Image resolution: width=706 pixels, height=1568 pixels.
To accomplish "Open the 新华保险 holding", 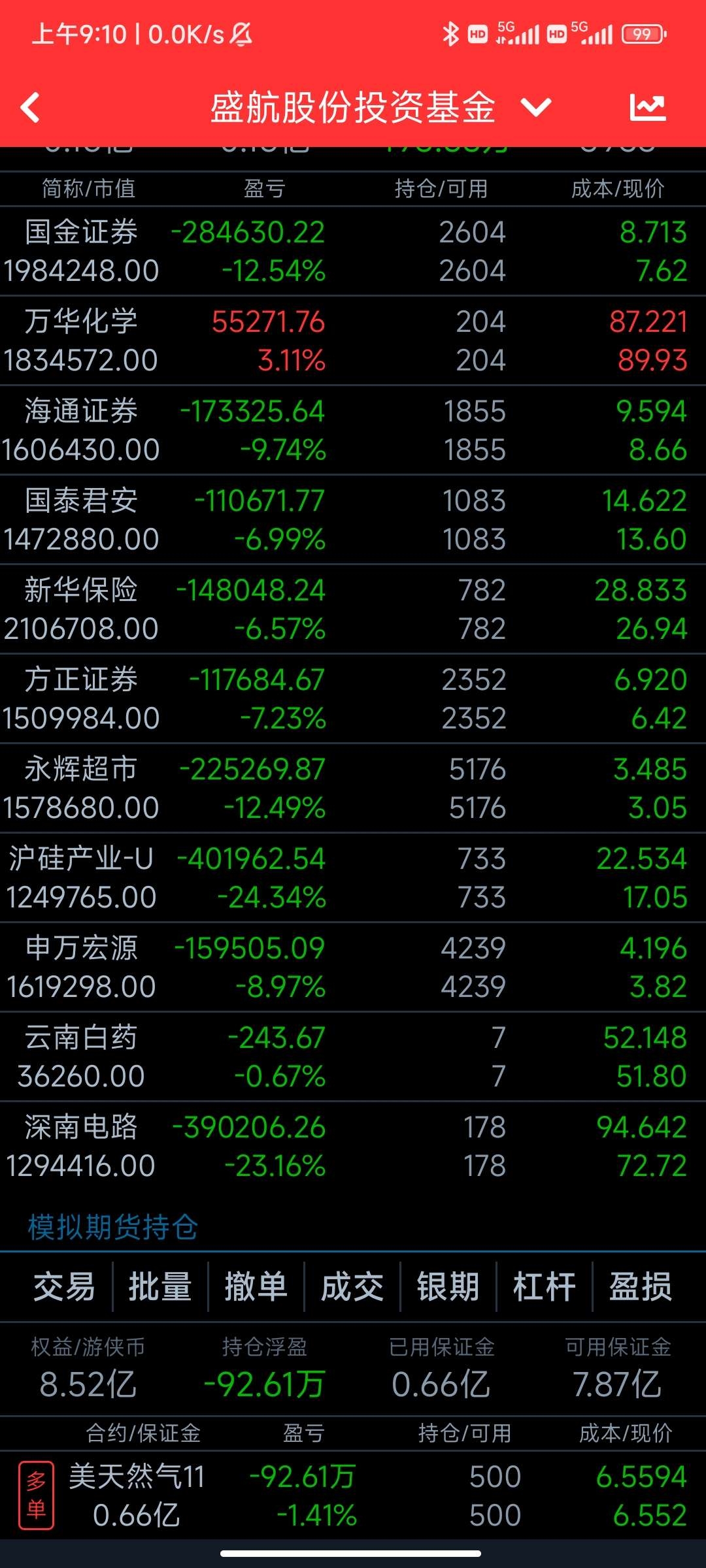I will [353, 610].
